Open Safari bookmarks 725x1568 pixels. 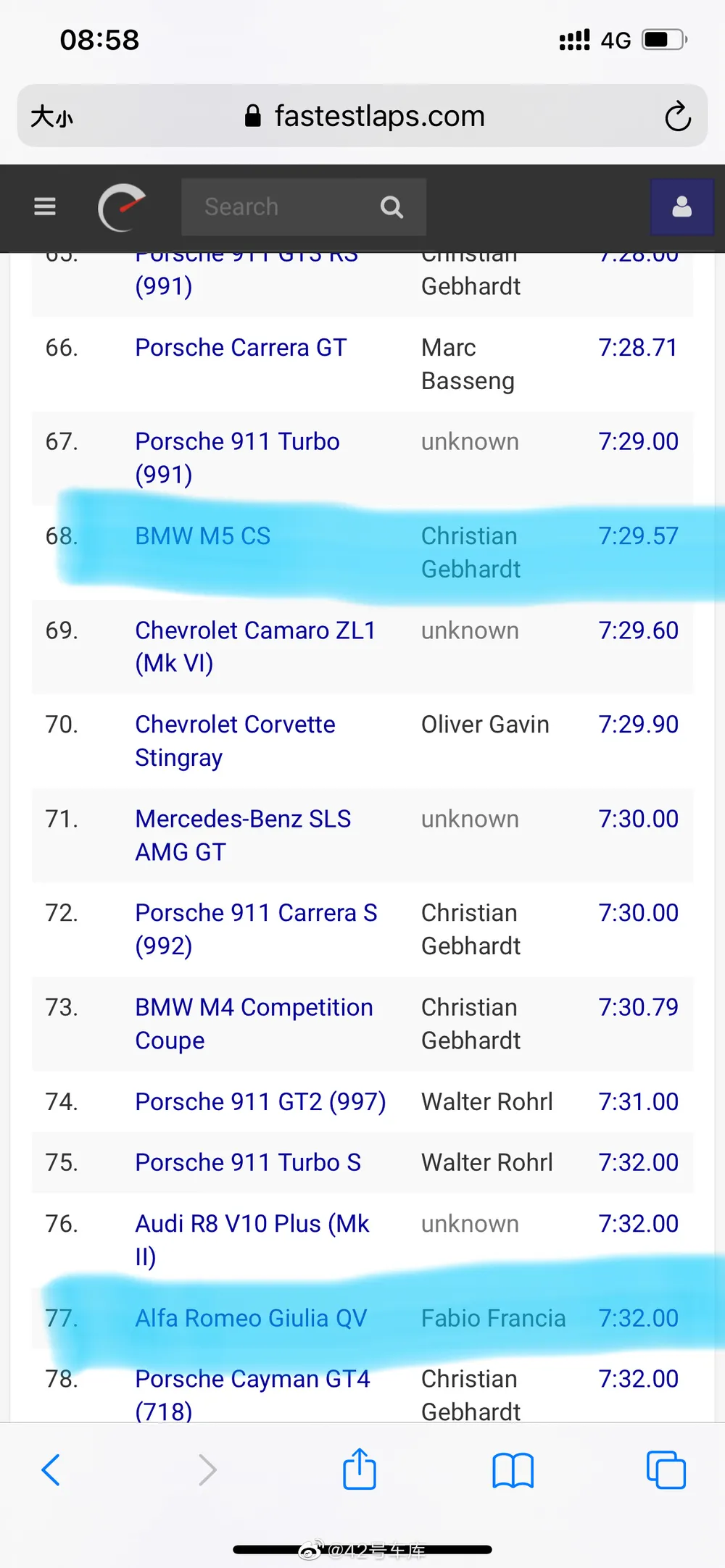[x=513, y=1469]
